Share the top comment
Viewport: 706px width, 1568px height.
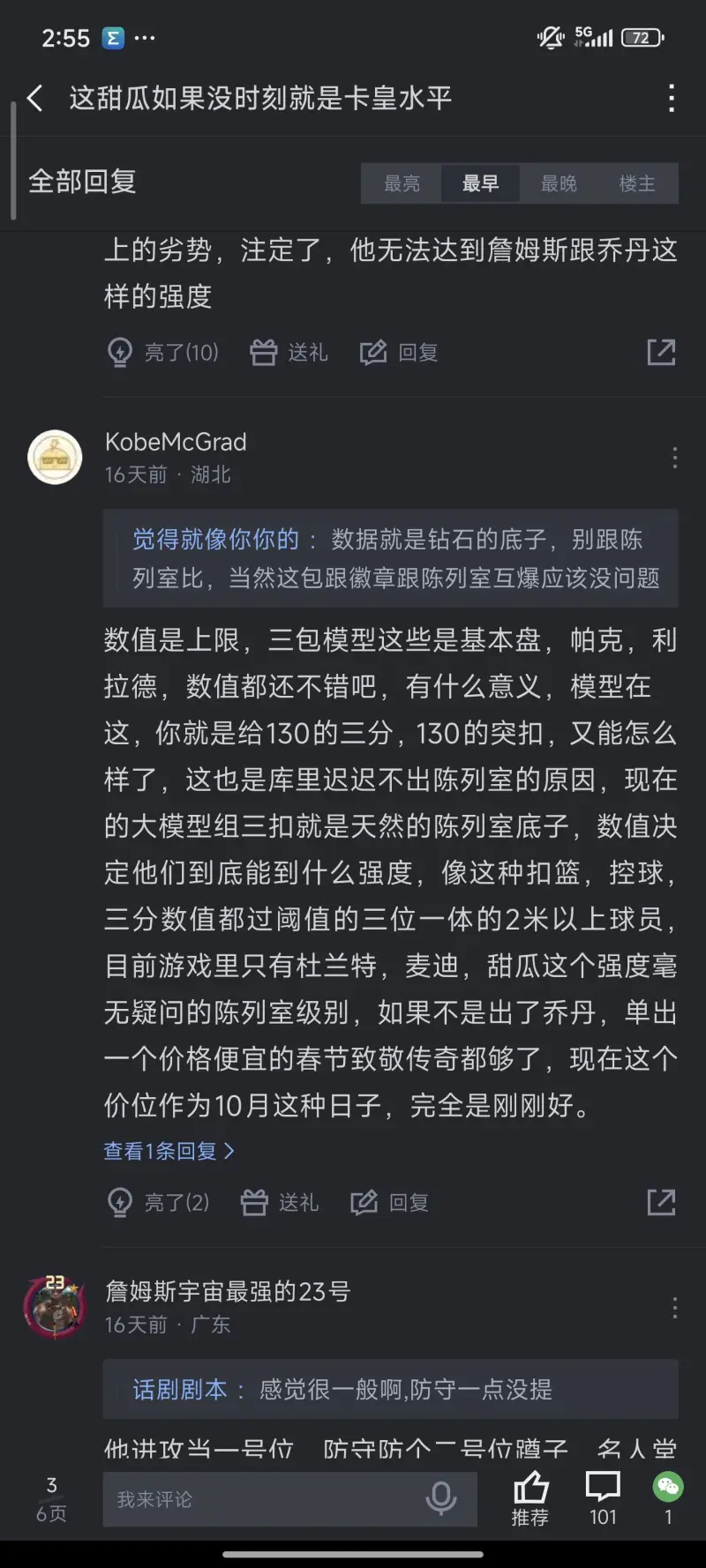pos(661,352)
